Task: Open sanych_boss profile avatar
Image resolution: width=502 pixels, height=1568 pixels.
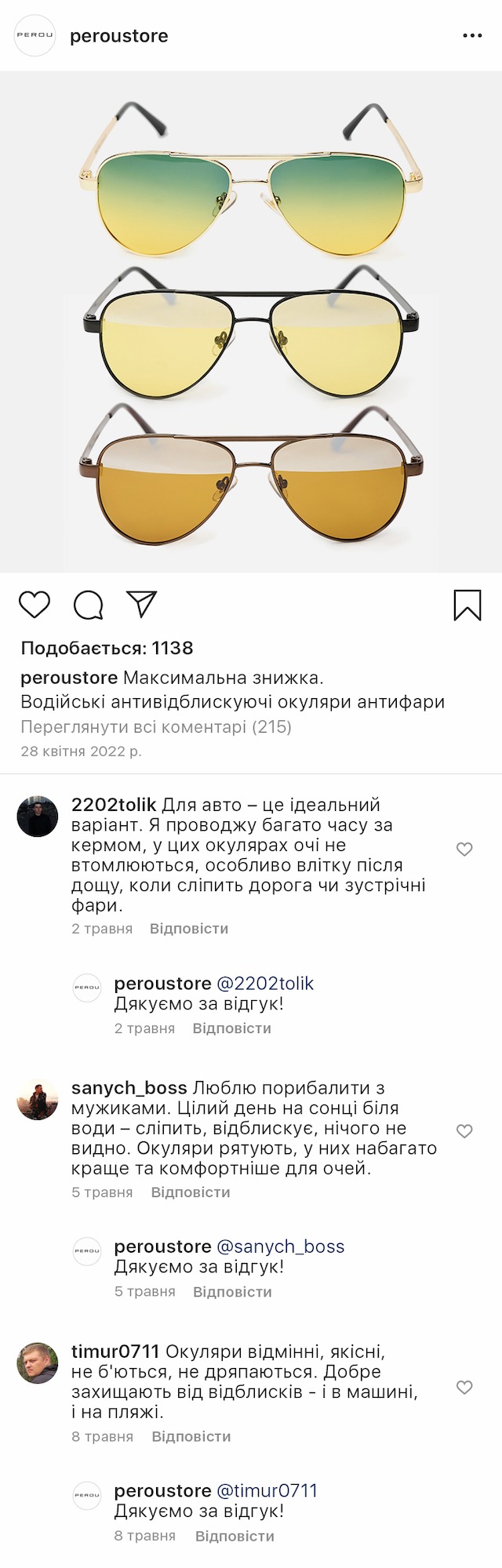Action: tap(38, 1100)
